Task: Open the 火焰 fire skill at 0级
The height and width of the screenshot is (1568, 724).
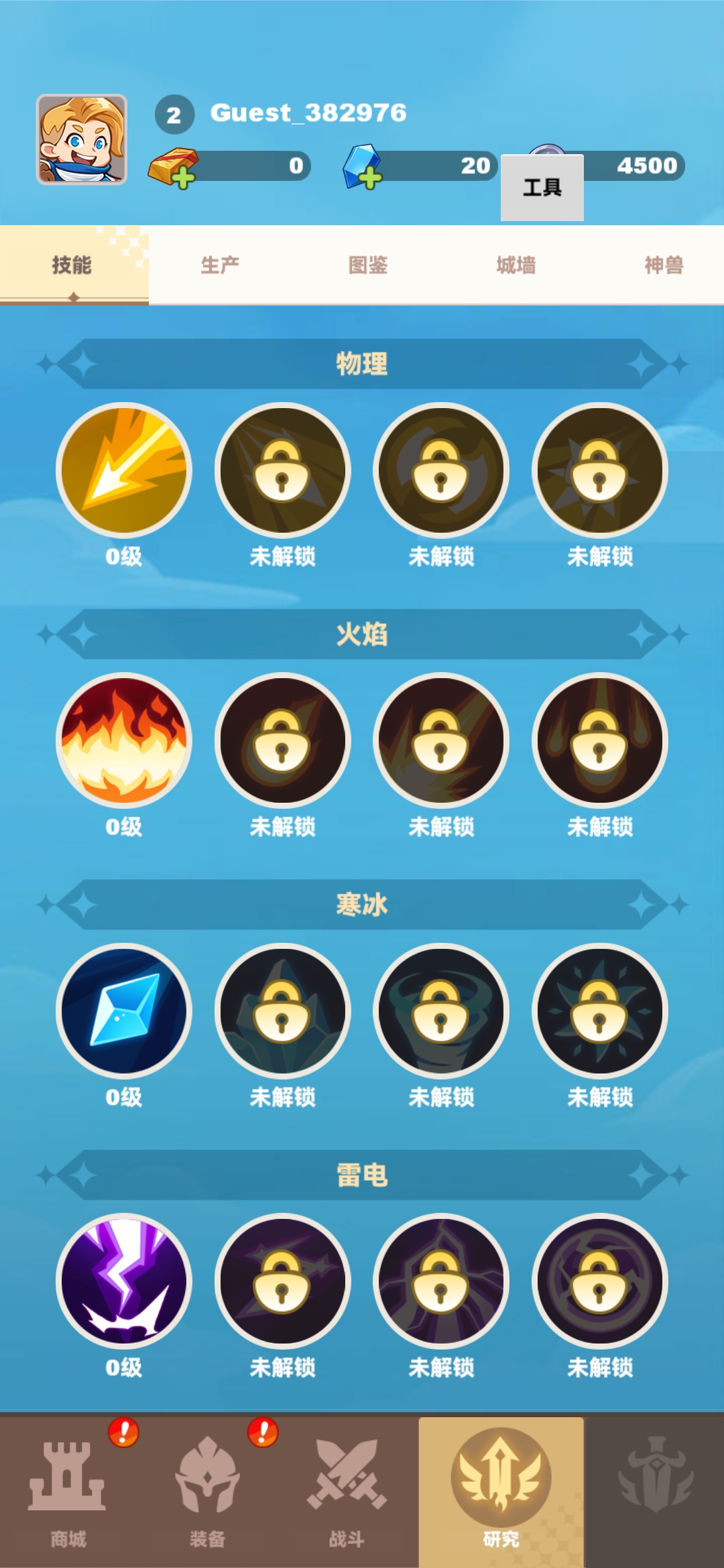Action: pos(124,740)
